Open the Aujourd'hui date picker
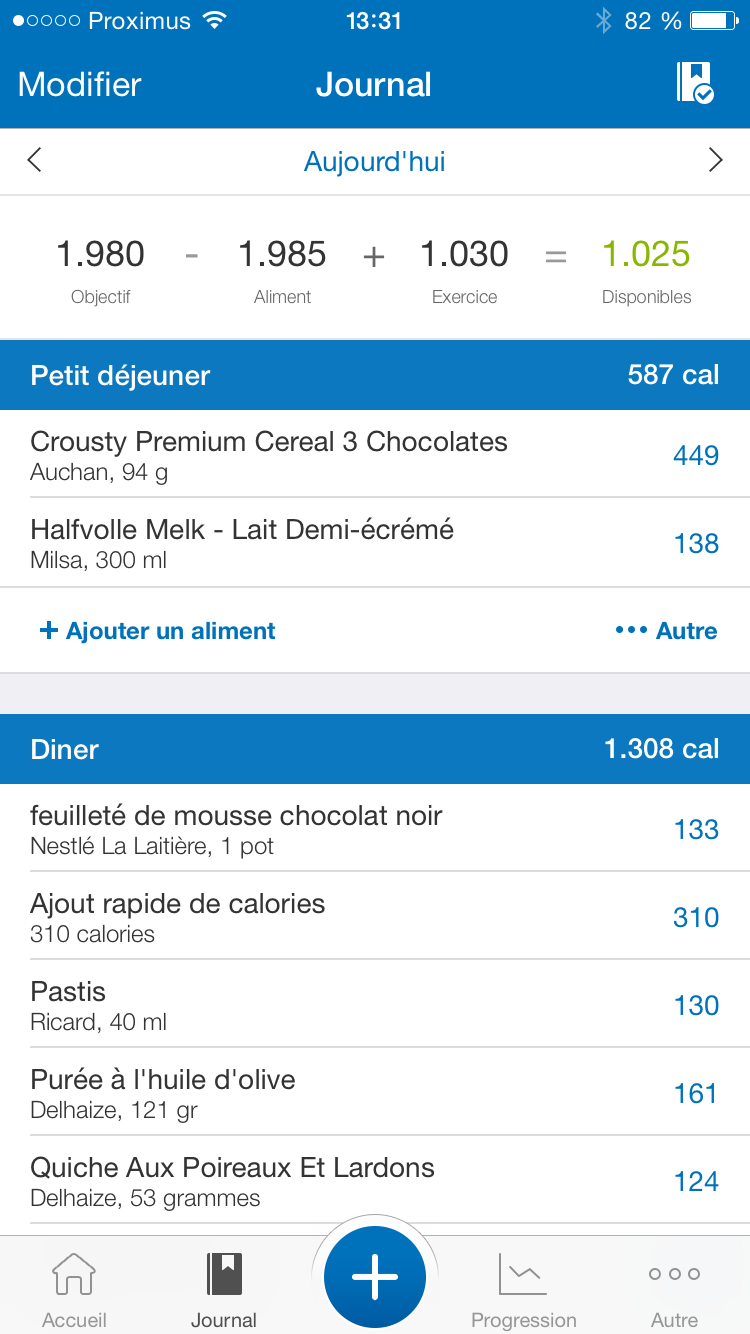Screen dimensions: 750x1334 (375, 162)
